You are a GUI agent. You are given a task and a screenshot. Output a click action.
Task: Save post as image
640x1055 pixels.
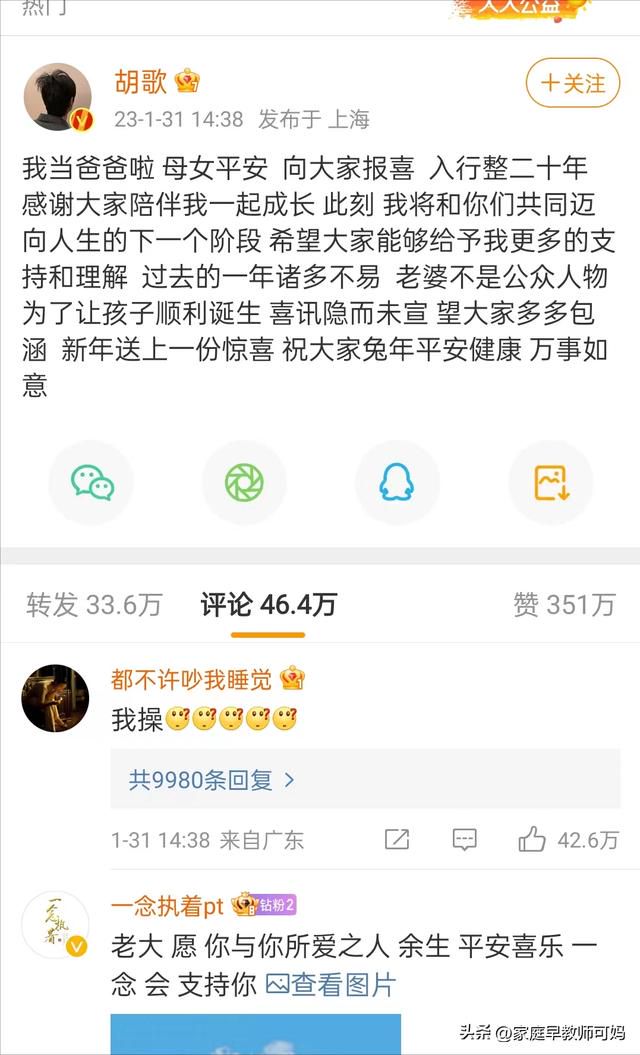click(551, 483)
